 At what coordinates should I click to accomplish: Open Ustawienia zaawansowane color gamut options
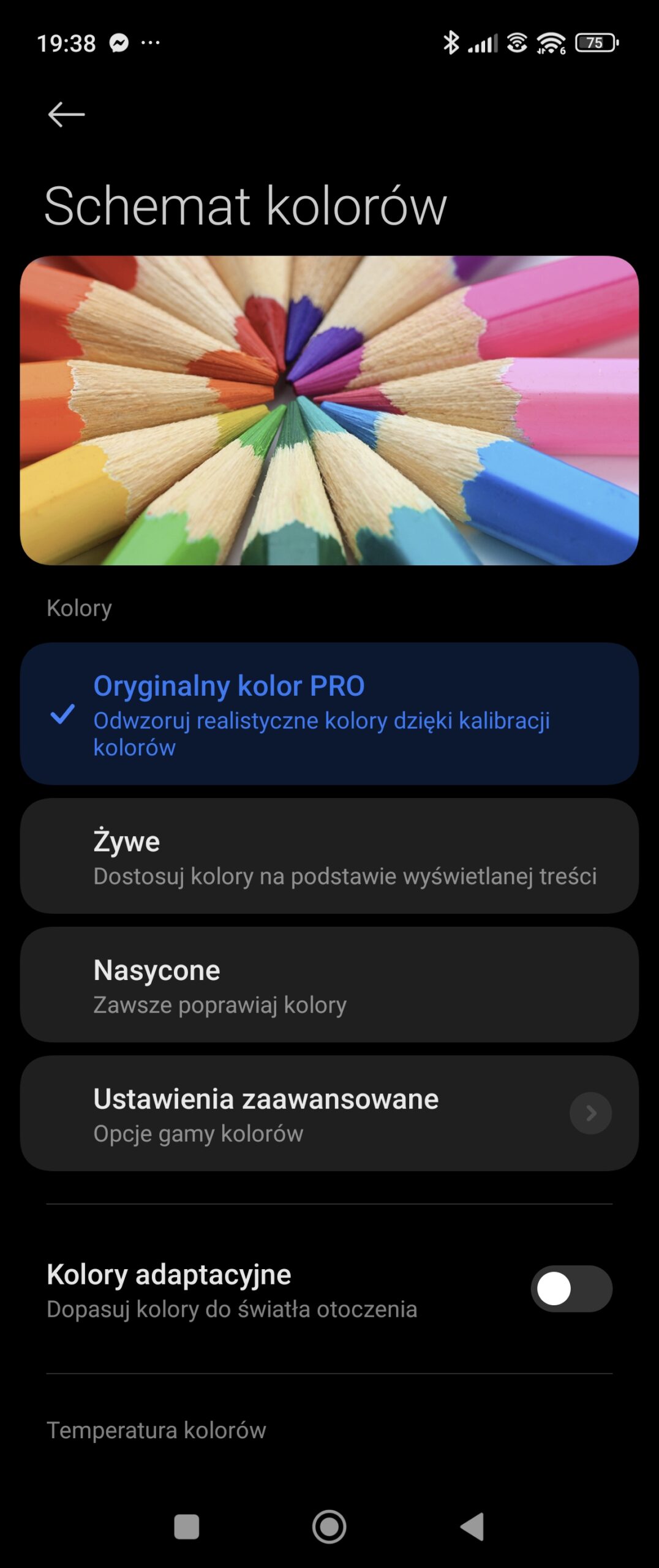(329, 1113)
